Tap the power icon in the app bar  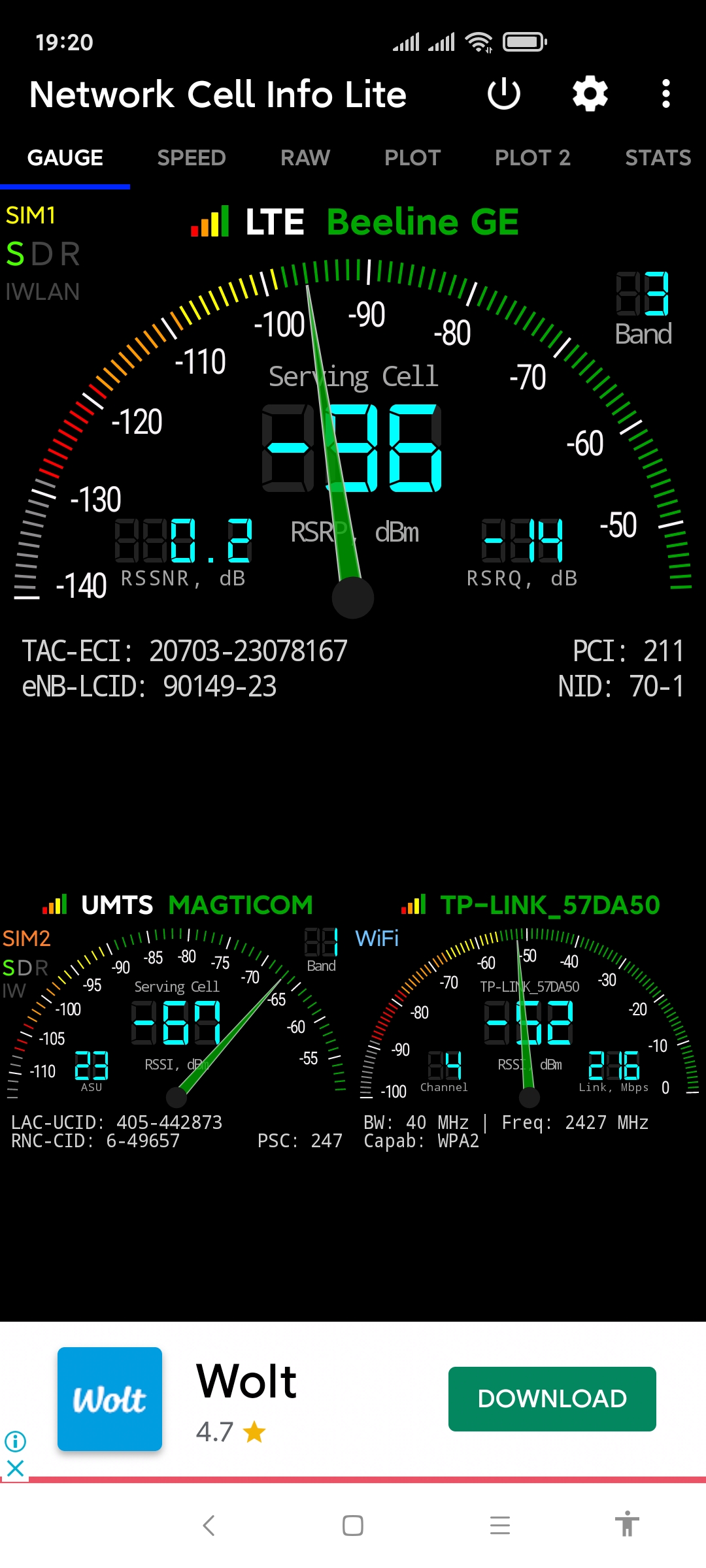coord(504,94)
